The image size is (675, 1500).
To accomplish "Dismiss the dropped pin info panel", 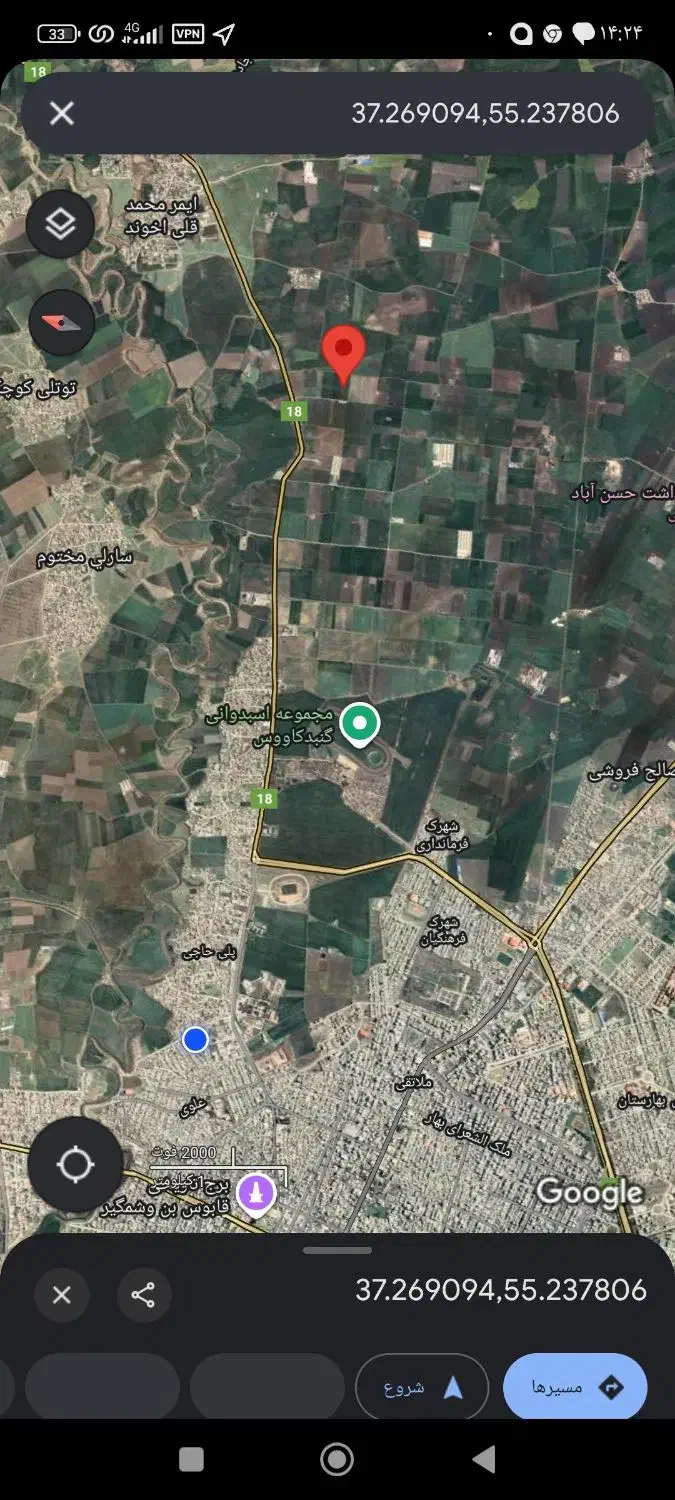I will click(x=62, y=1295).
